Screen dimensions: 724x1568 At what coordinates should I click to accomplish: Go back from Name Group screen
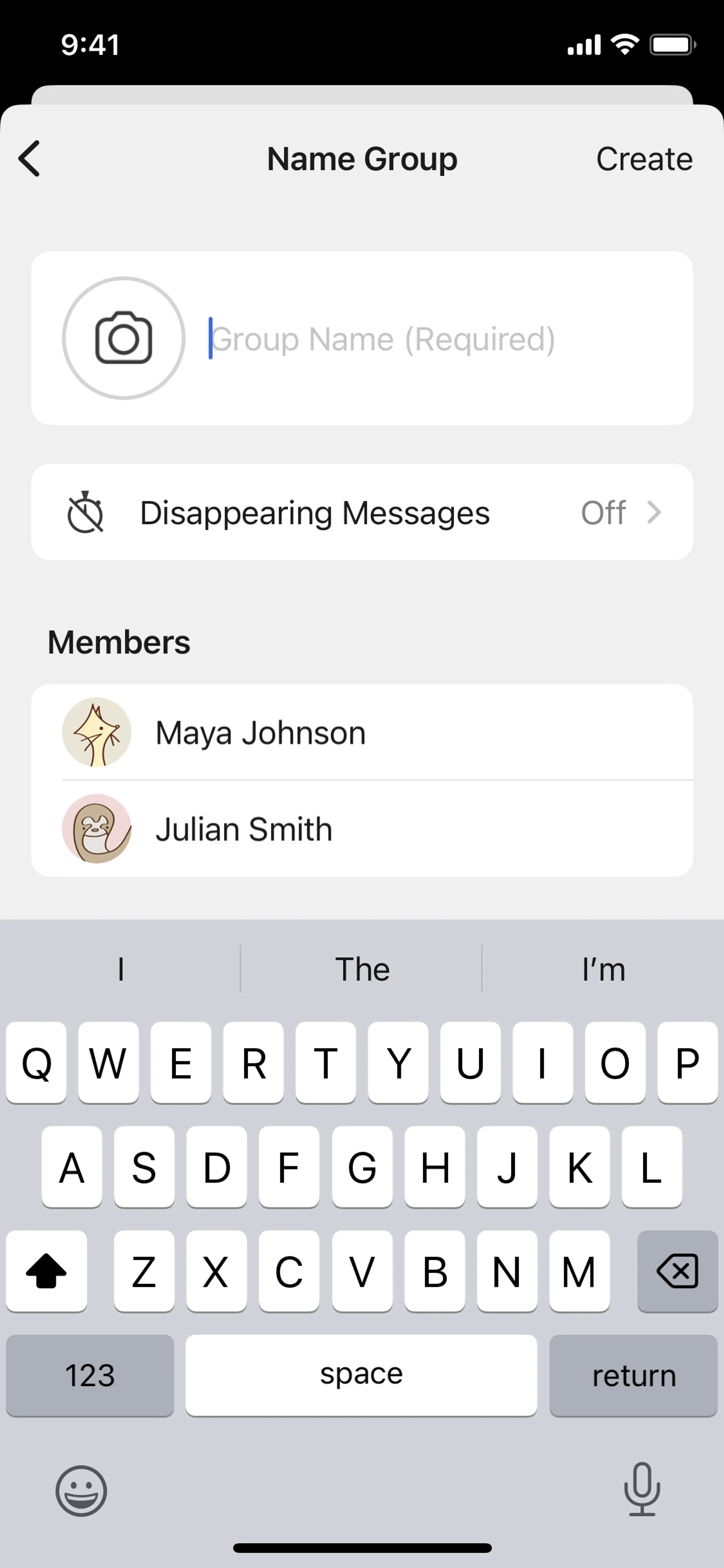[29, 159]
